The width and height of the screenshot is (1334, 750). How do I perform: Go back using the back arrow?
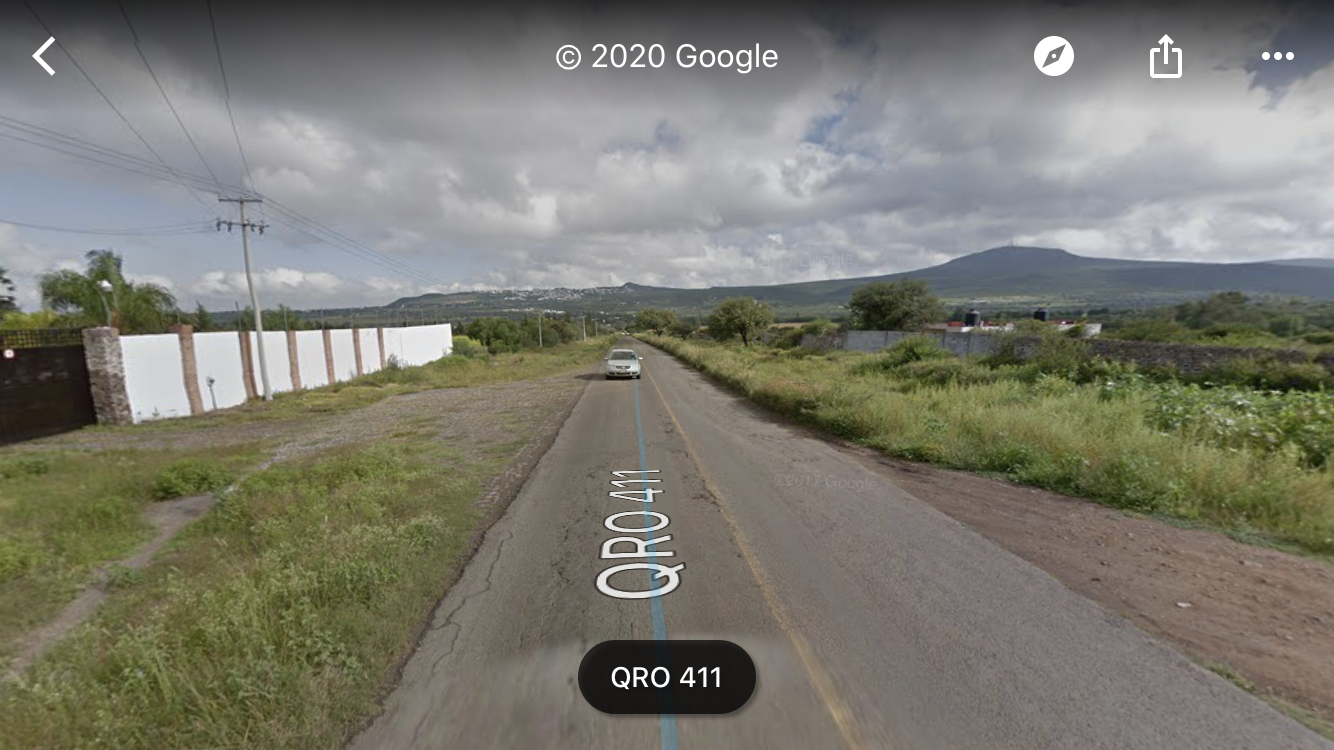tap(44, 57)
